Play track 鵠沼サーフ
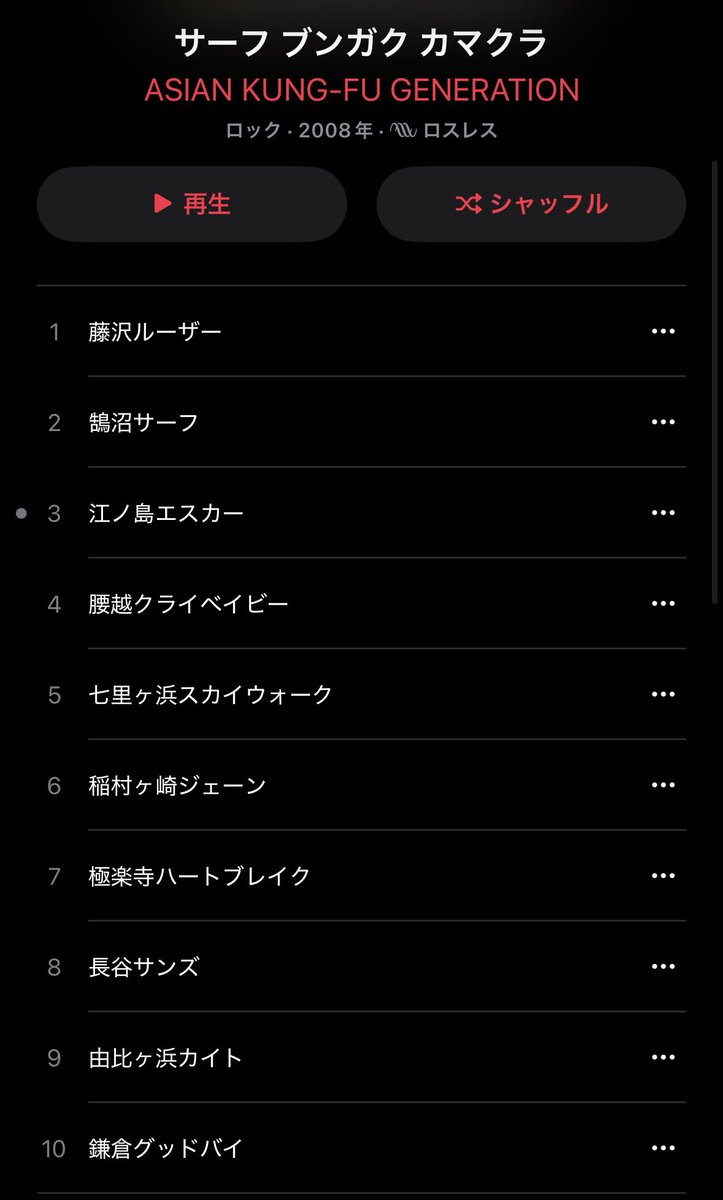723x1200 pixels. (361, 422)
